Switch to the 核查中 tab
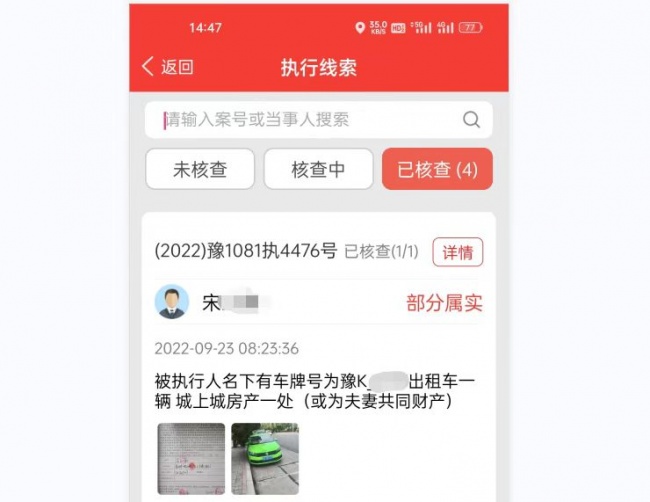 point(318,170)
